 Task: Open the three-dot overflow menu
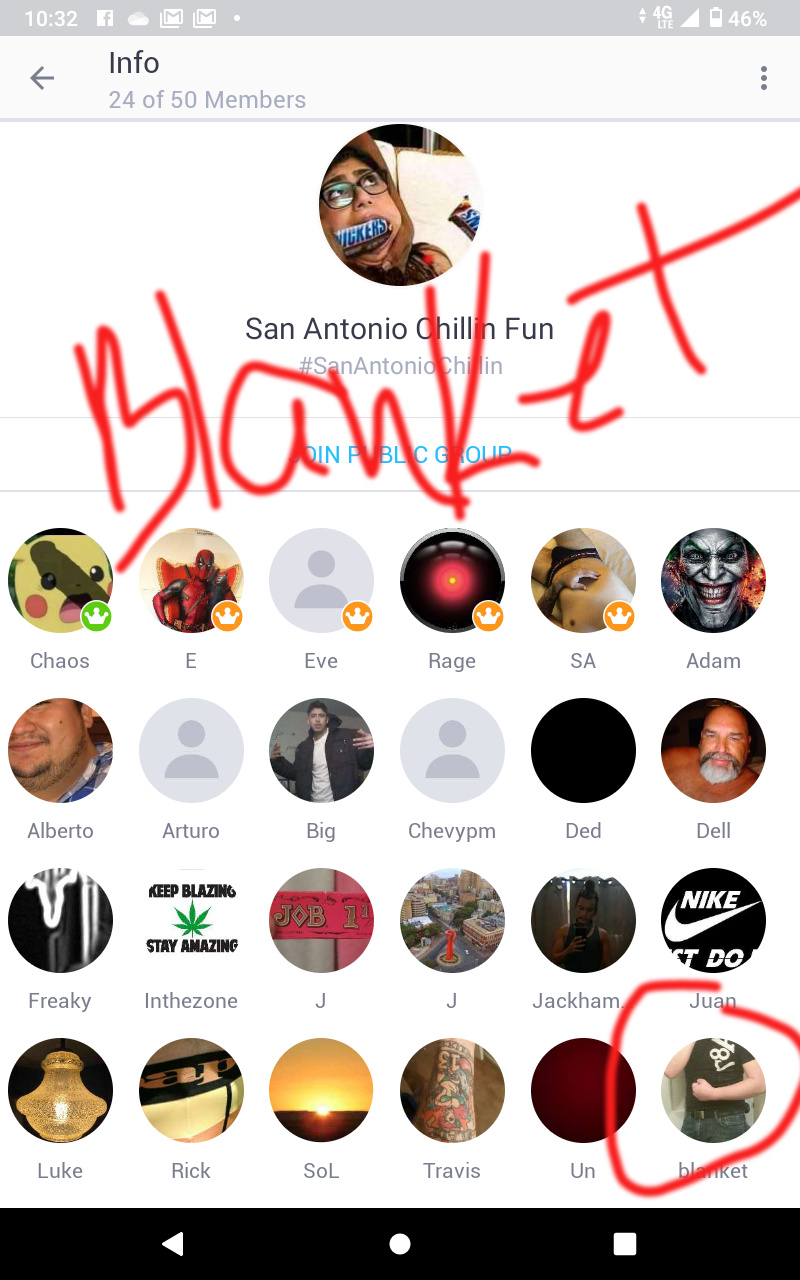point(763,78)
